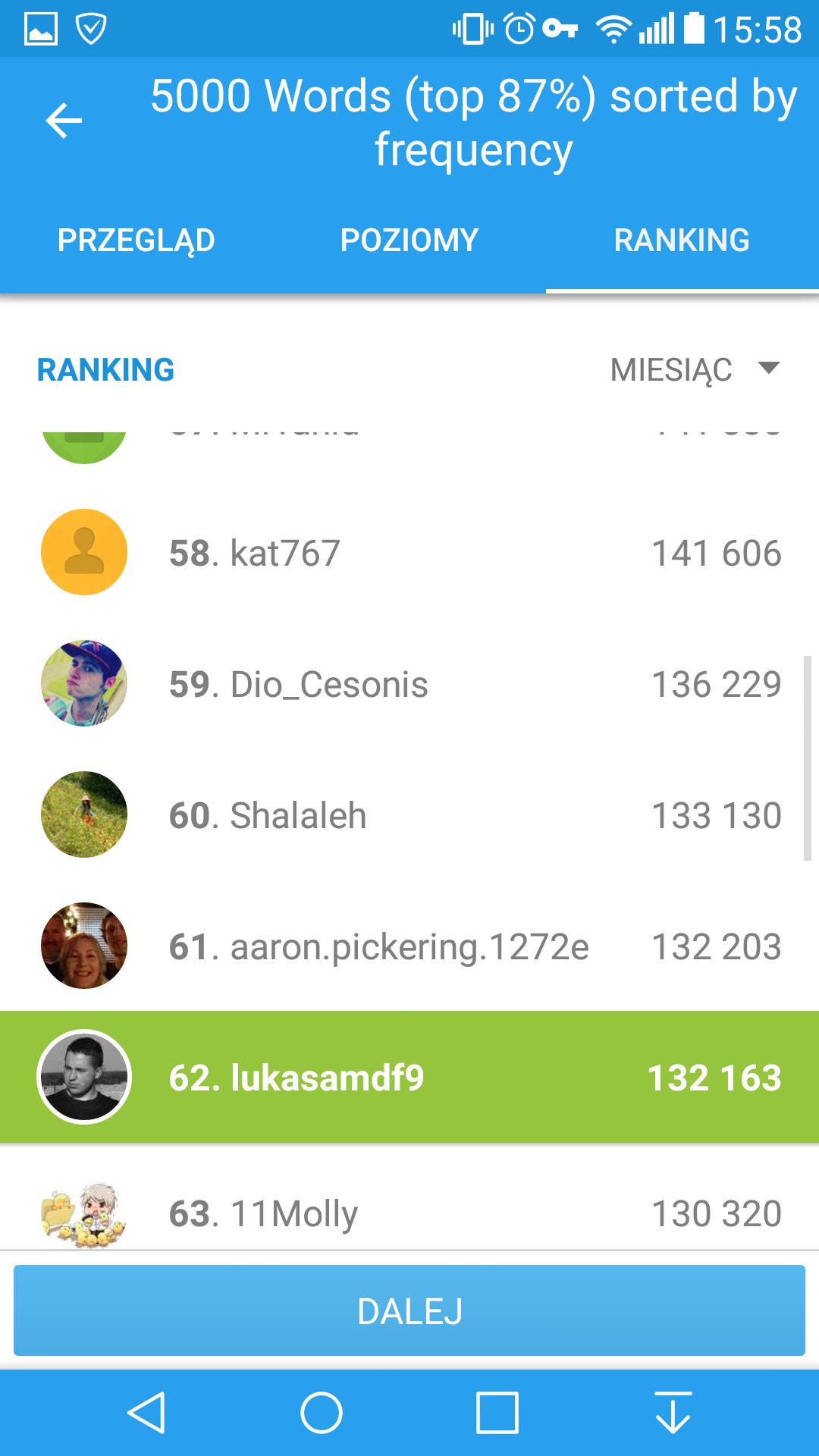Select the highlighted lukasamdf9 row

409,1077
